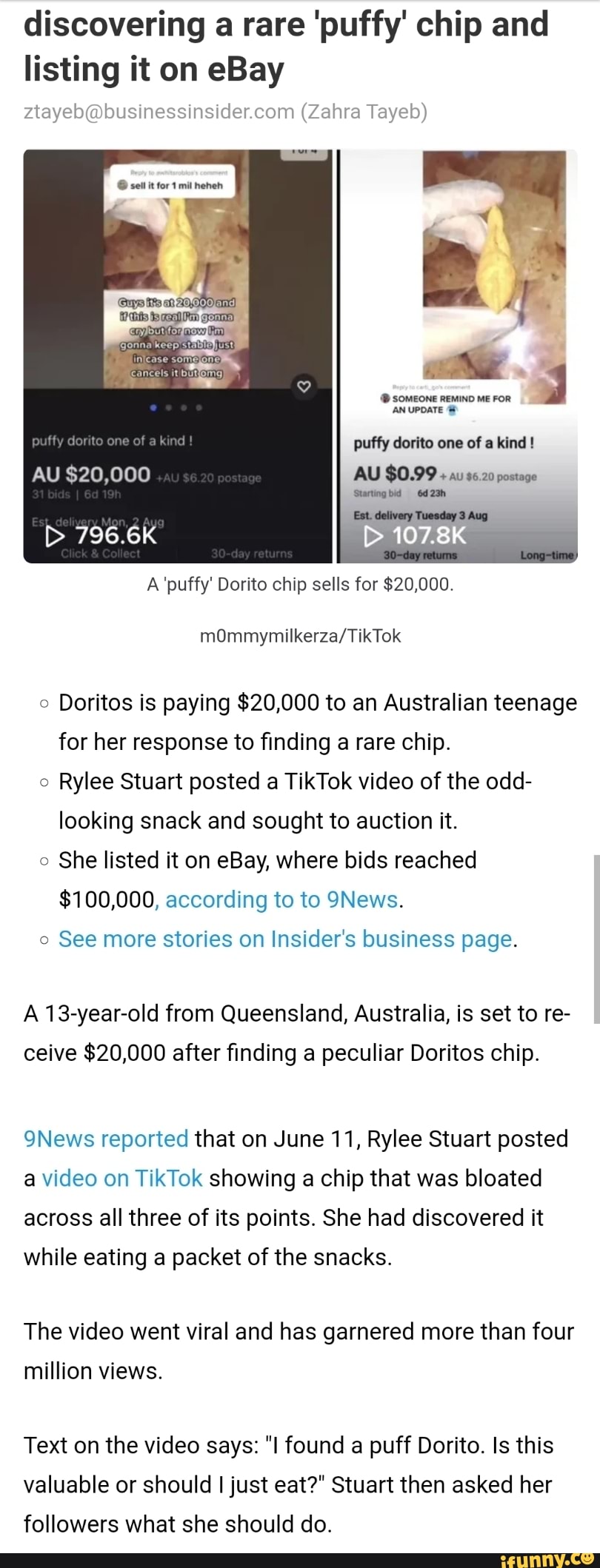Open the 'Long-time' seller detail
The height and width of the screenshot is (1568, 600).
click(546, 554)
